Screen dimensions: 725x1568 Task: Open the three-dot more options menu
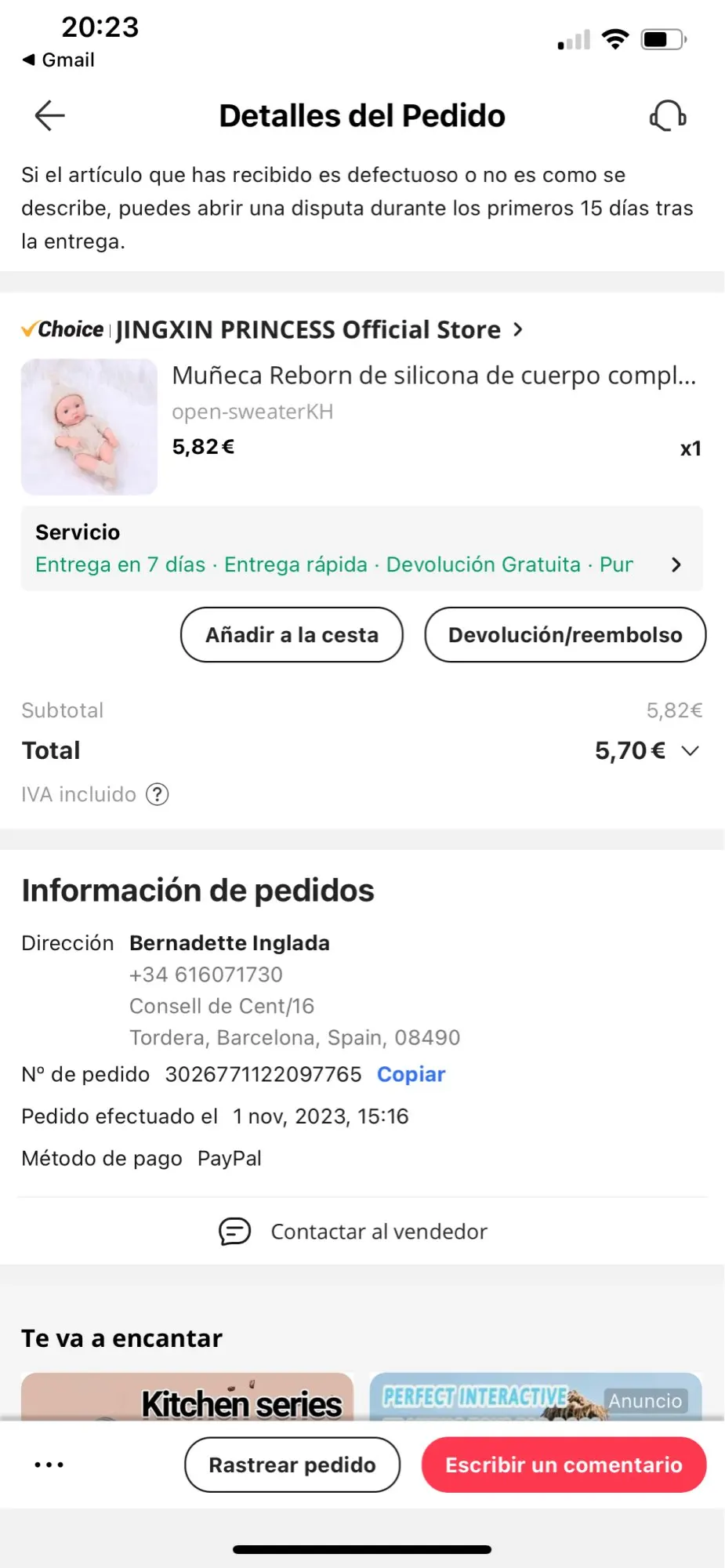49,1465
